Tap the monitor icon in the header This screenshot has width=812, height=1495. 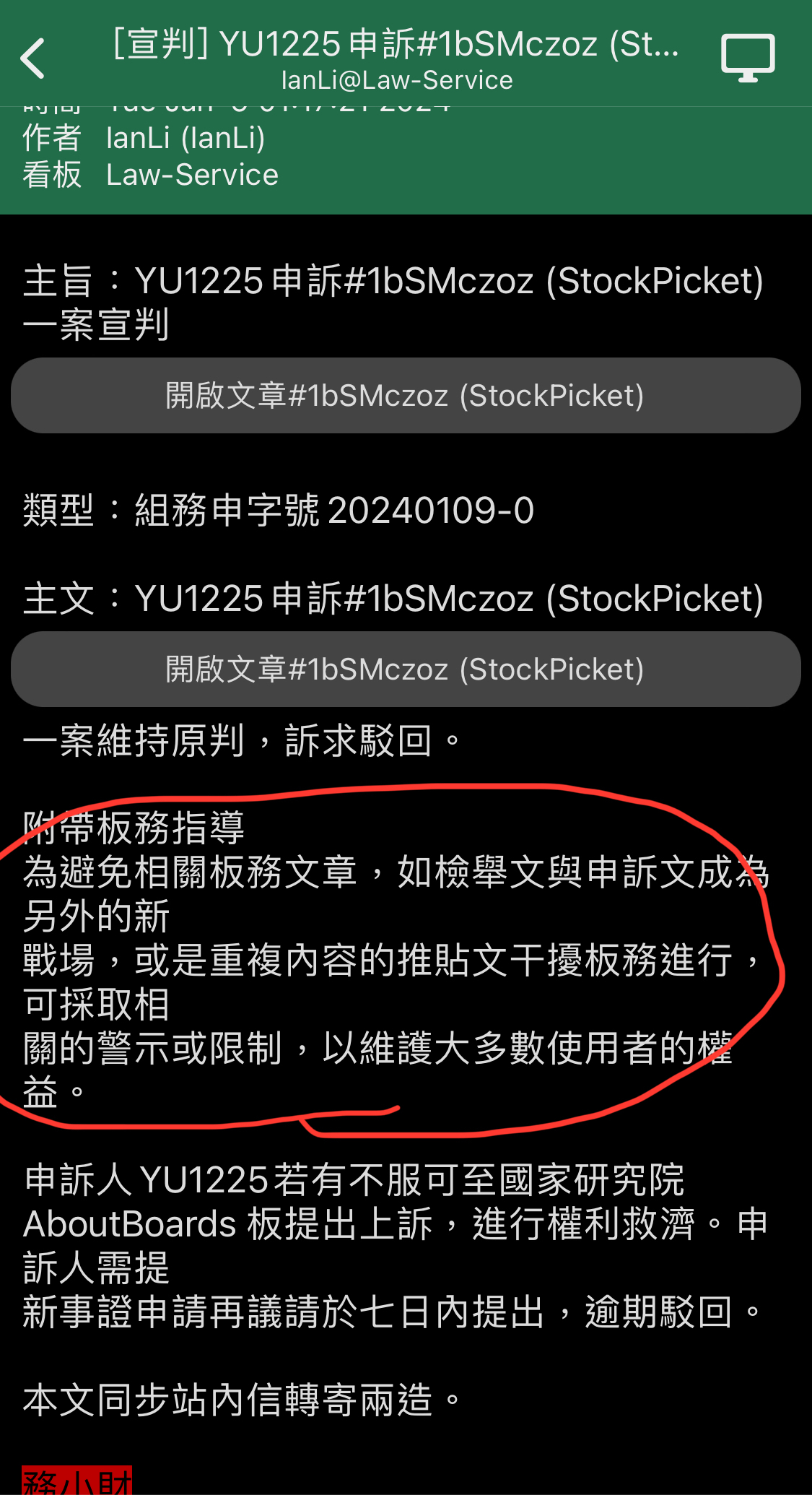[748, 58]
